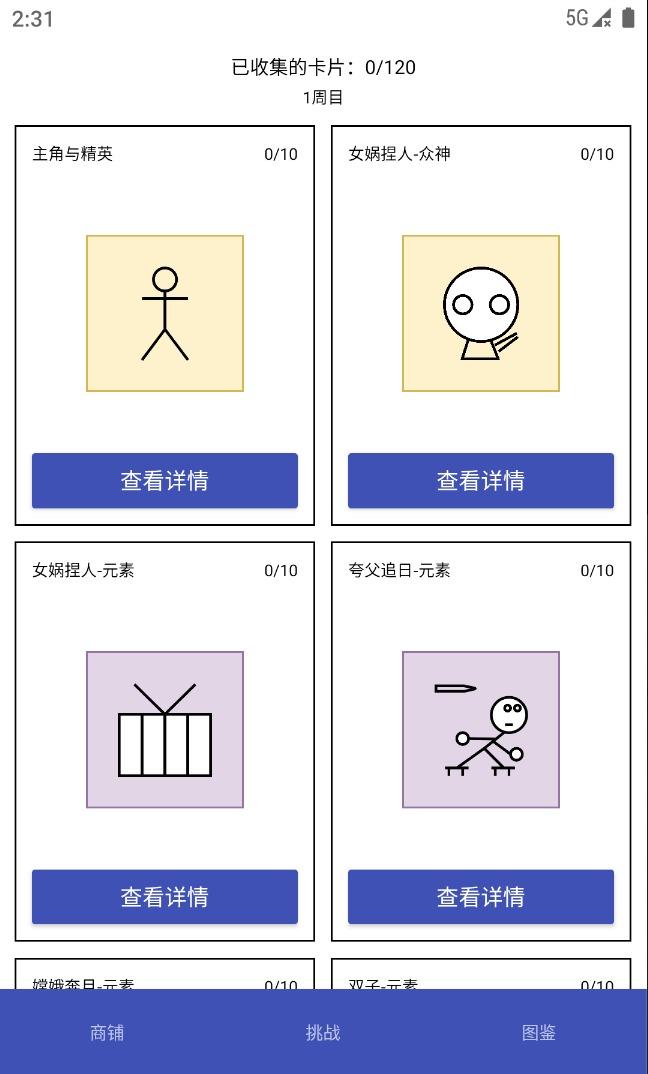The width and height of the screenshot is (648, 1074).
Task: Open details of 女娲捏人-元素 collection
Action: pos(164,897)
